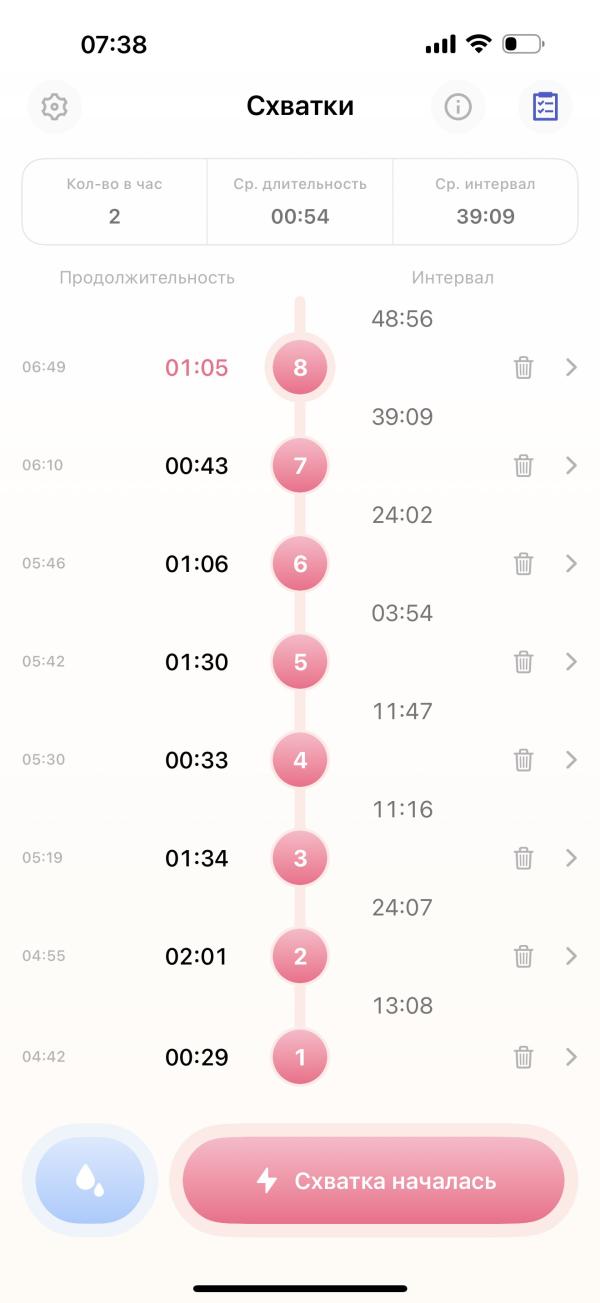Open details of contraction 2
This screenshot has height=1303, width=600.
point(571,956)
